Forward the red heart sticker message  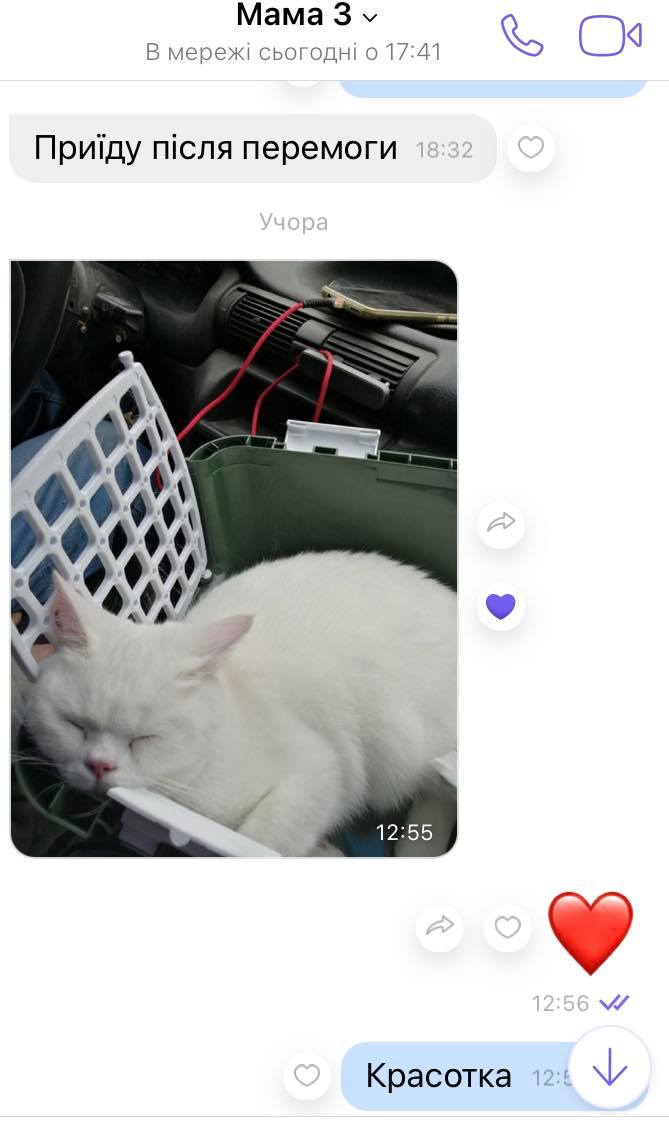coord(440,927)
